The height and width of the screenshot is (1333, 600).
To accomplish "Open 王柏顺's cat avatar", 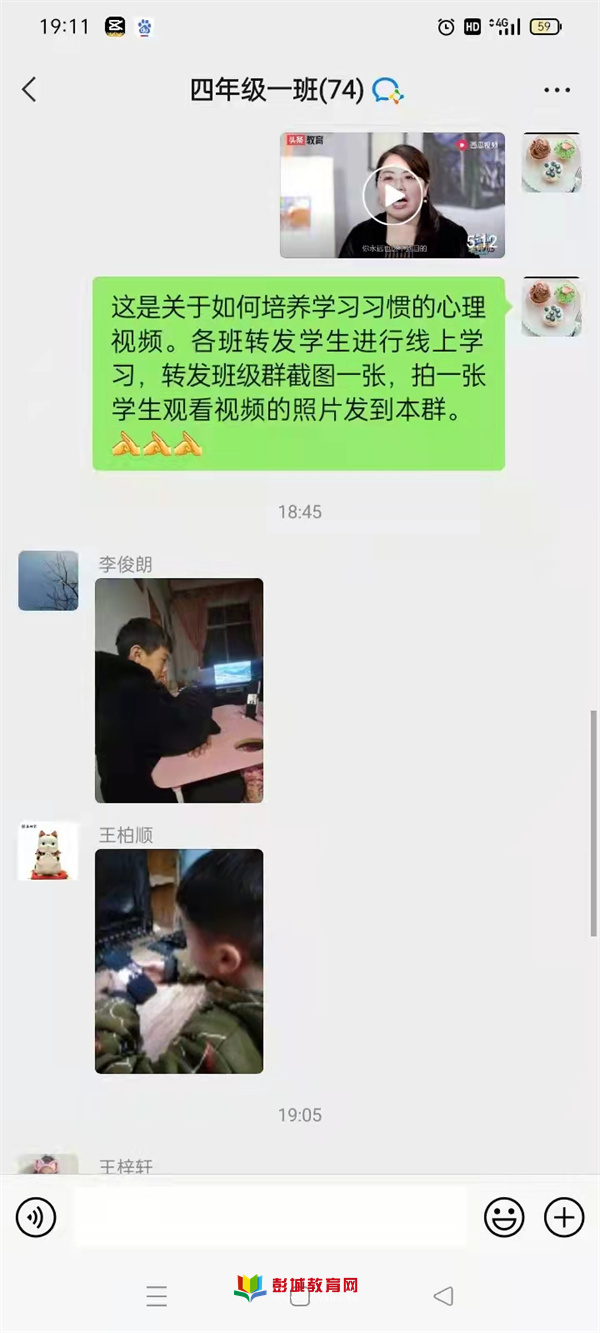I will coord(48,851).
